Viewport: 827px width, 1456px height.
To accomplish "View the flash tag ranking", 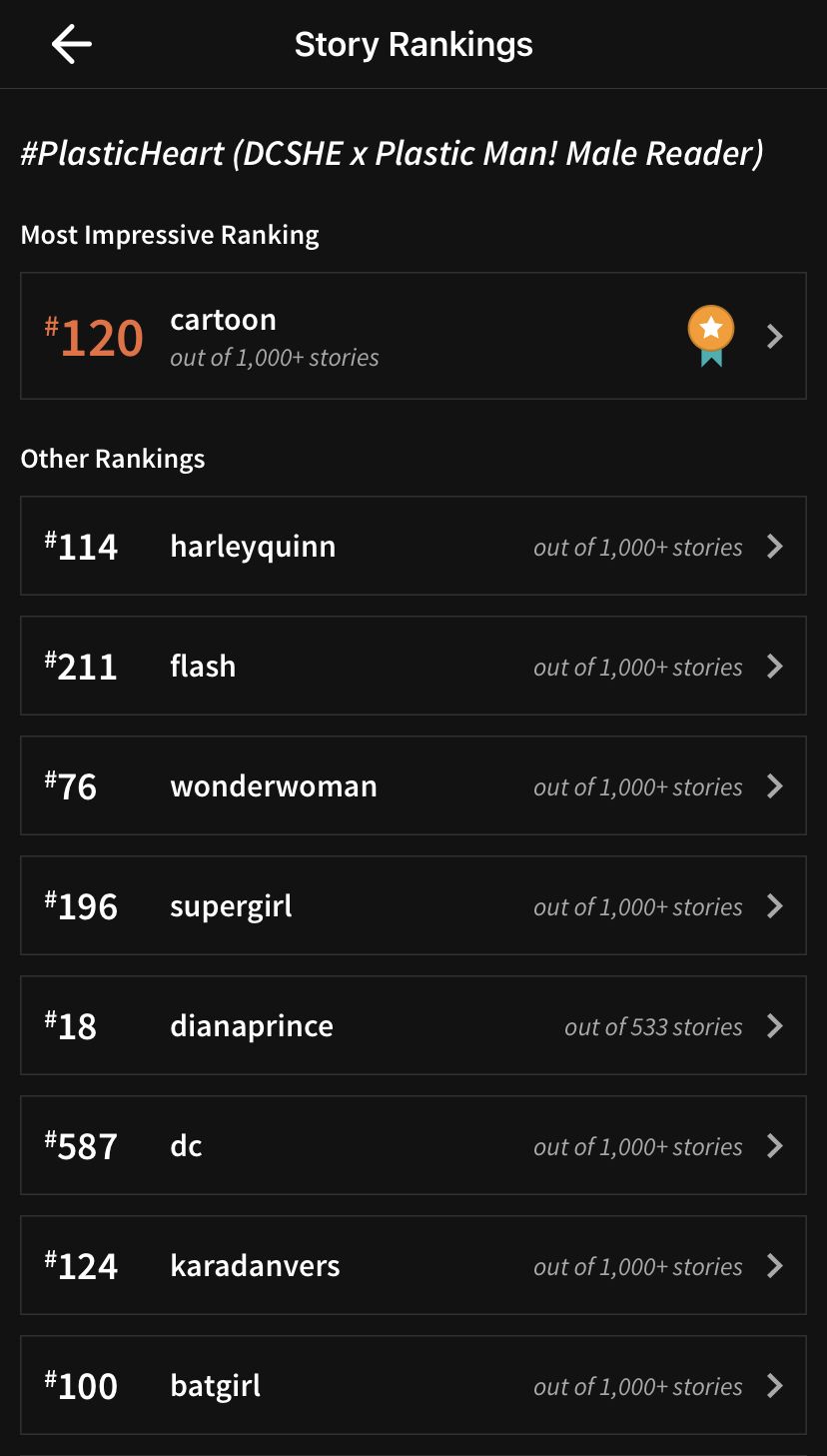I will tap(413, 666).
